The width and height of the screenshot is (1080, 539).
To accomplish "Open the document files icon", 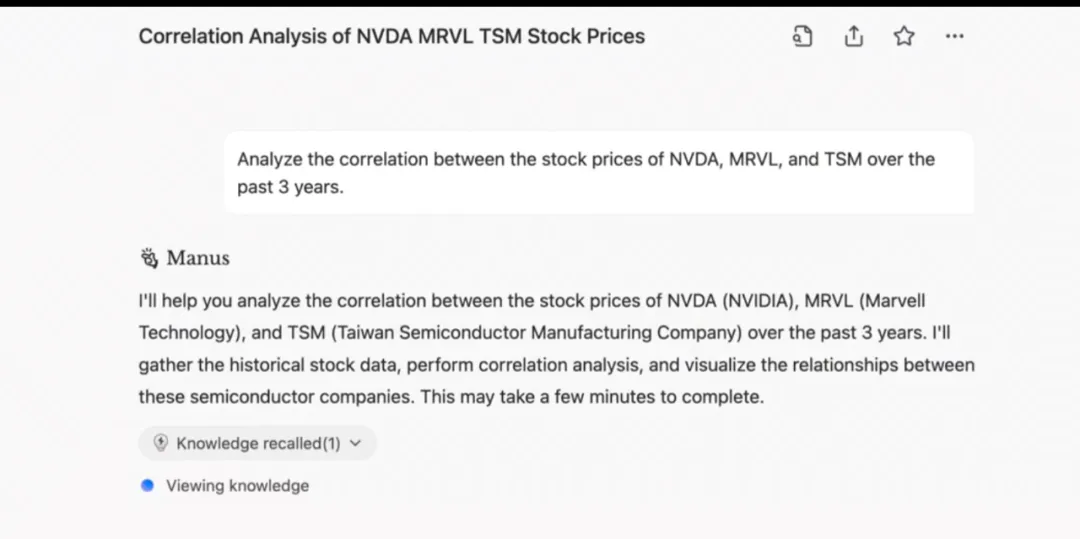I will [802, 37].
